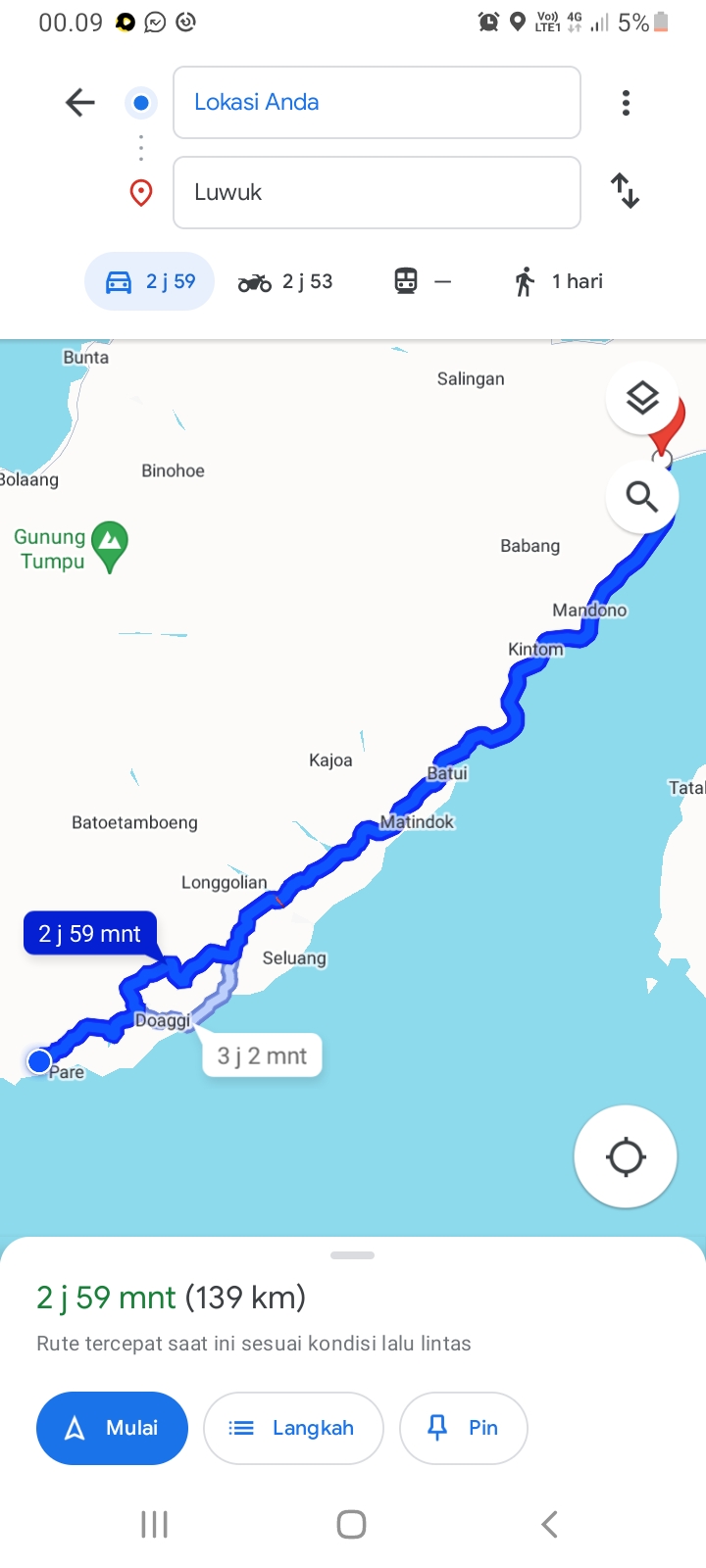Search along the route with magnifier button

[642, 497]
